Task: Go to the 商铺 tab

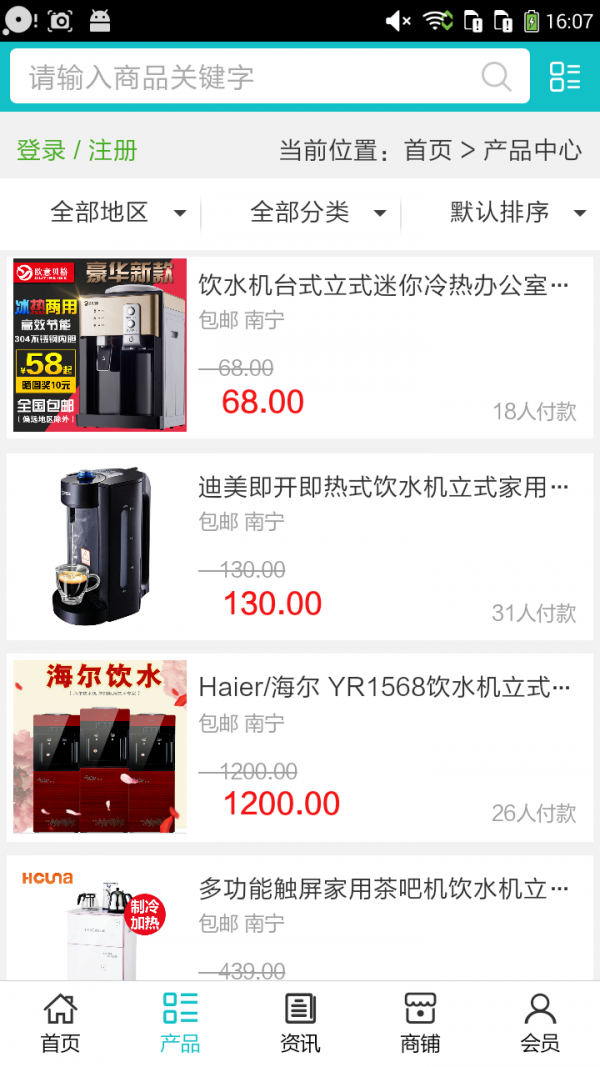Action: point(420,1024)
